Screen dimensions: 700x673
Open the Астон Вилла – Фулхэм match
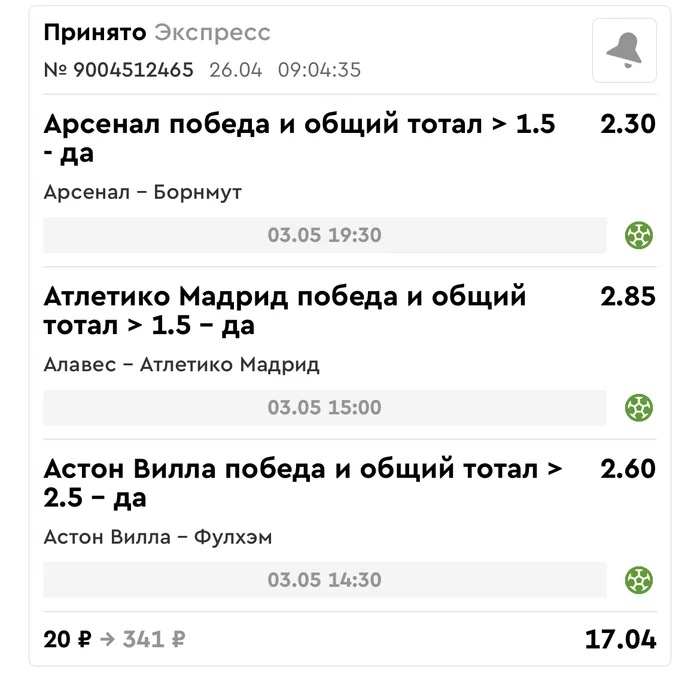pyautogui.click(x=158, y=537)
